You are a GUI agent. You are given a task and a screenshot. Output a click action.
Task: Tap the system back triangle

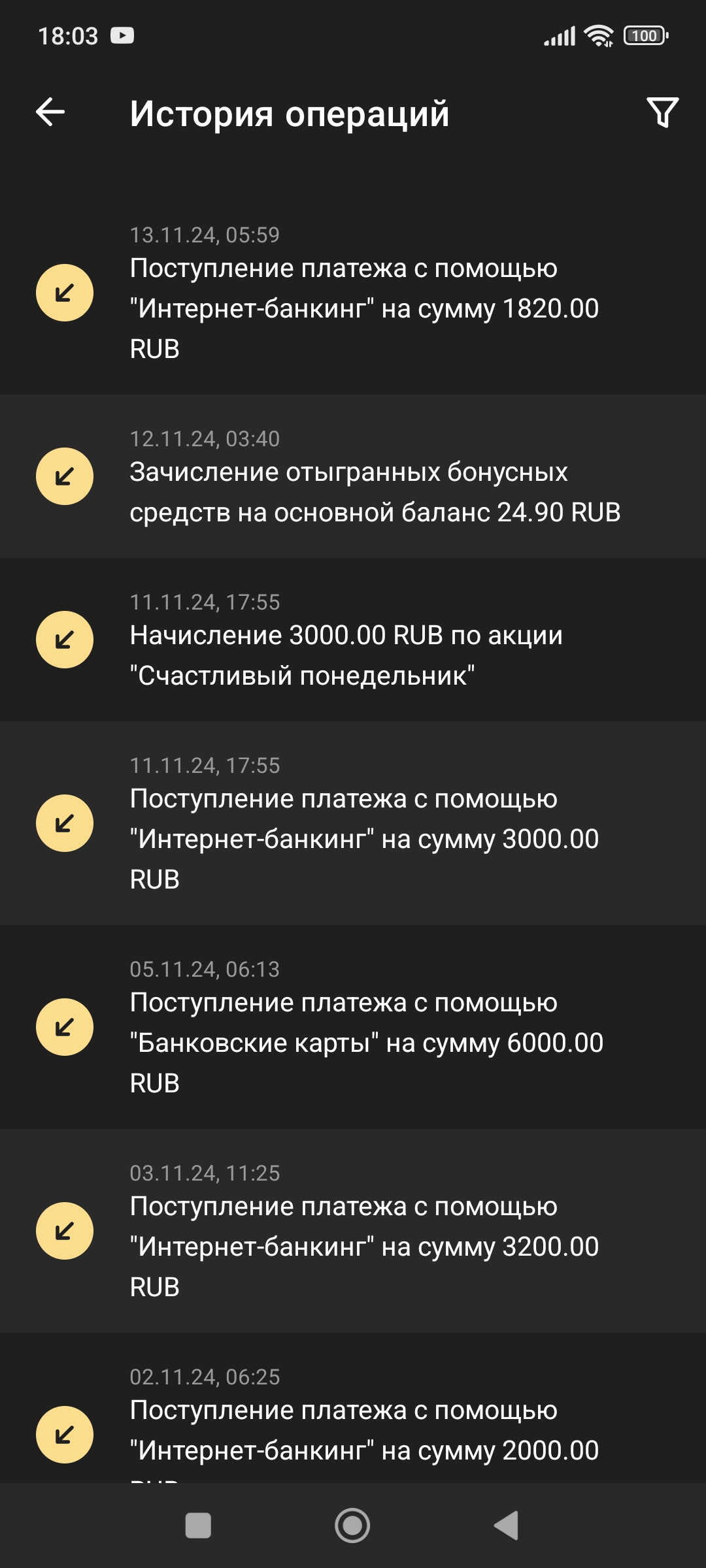coord(507,1526)
